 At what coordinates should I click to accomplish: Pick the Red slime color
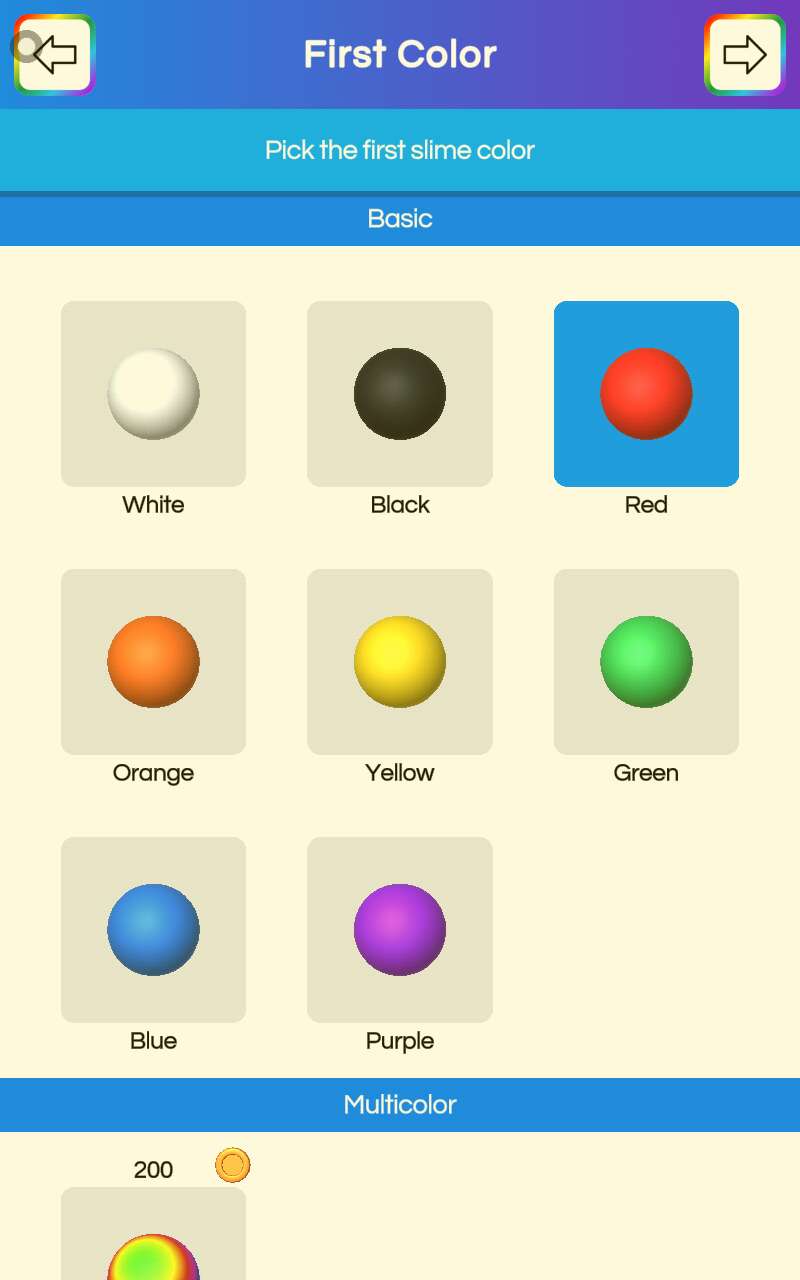[646, 394]
